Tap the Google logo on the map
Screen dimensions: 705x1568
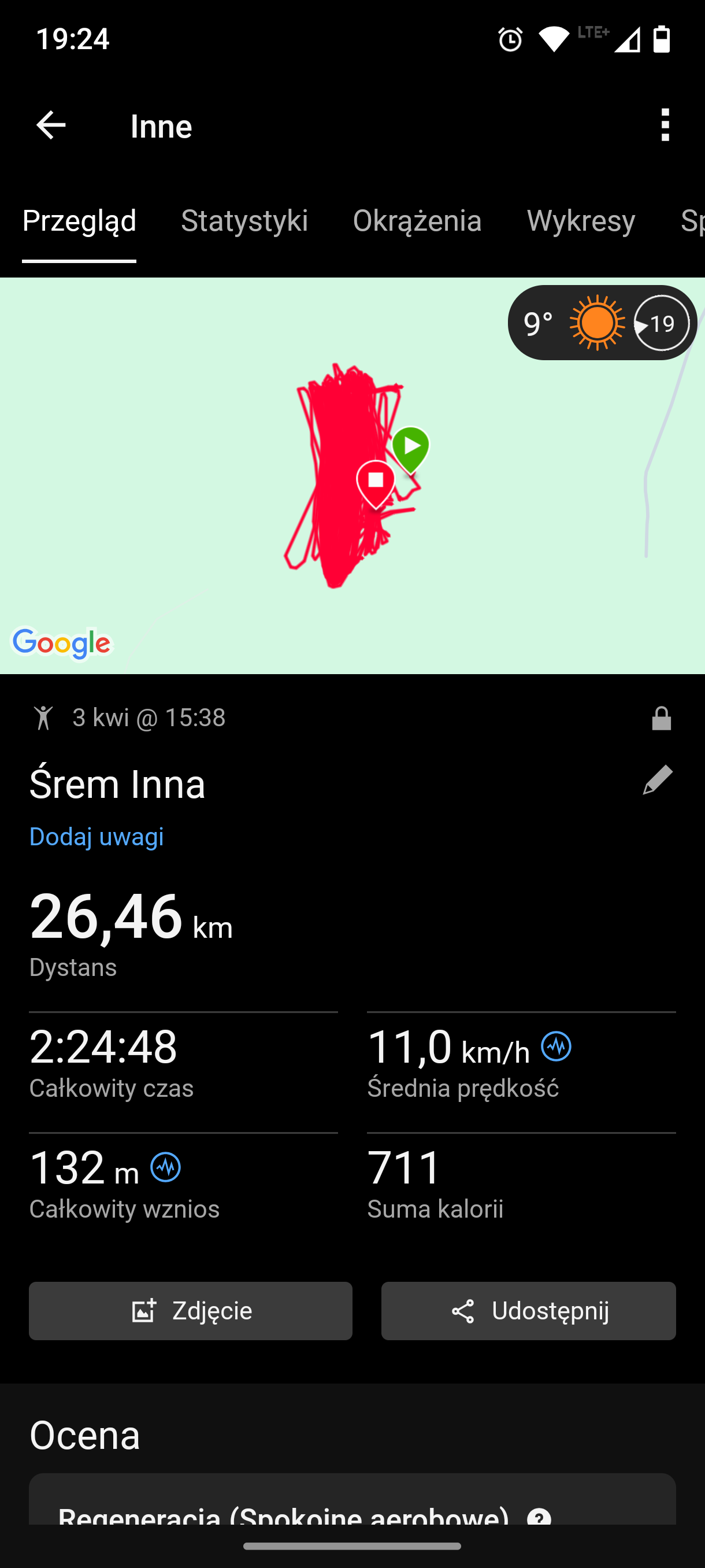(x=61, y=643)
